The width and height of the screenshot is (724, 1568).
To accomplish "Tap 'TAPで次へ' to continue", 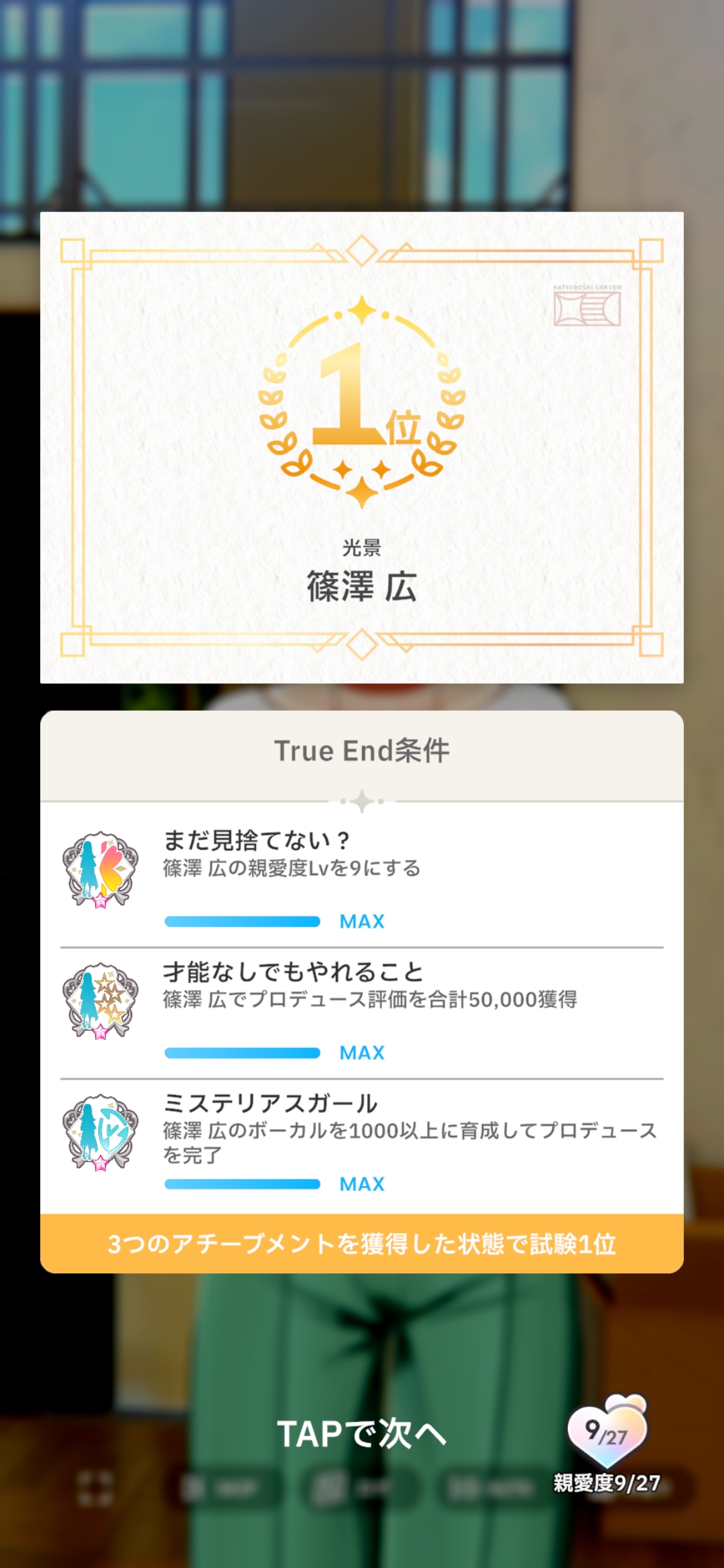I will click(361, 1434).
